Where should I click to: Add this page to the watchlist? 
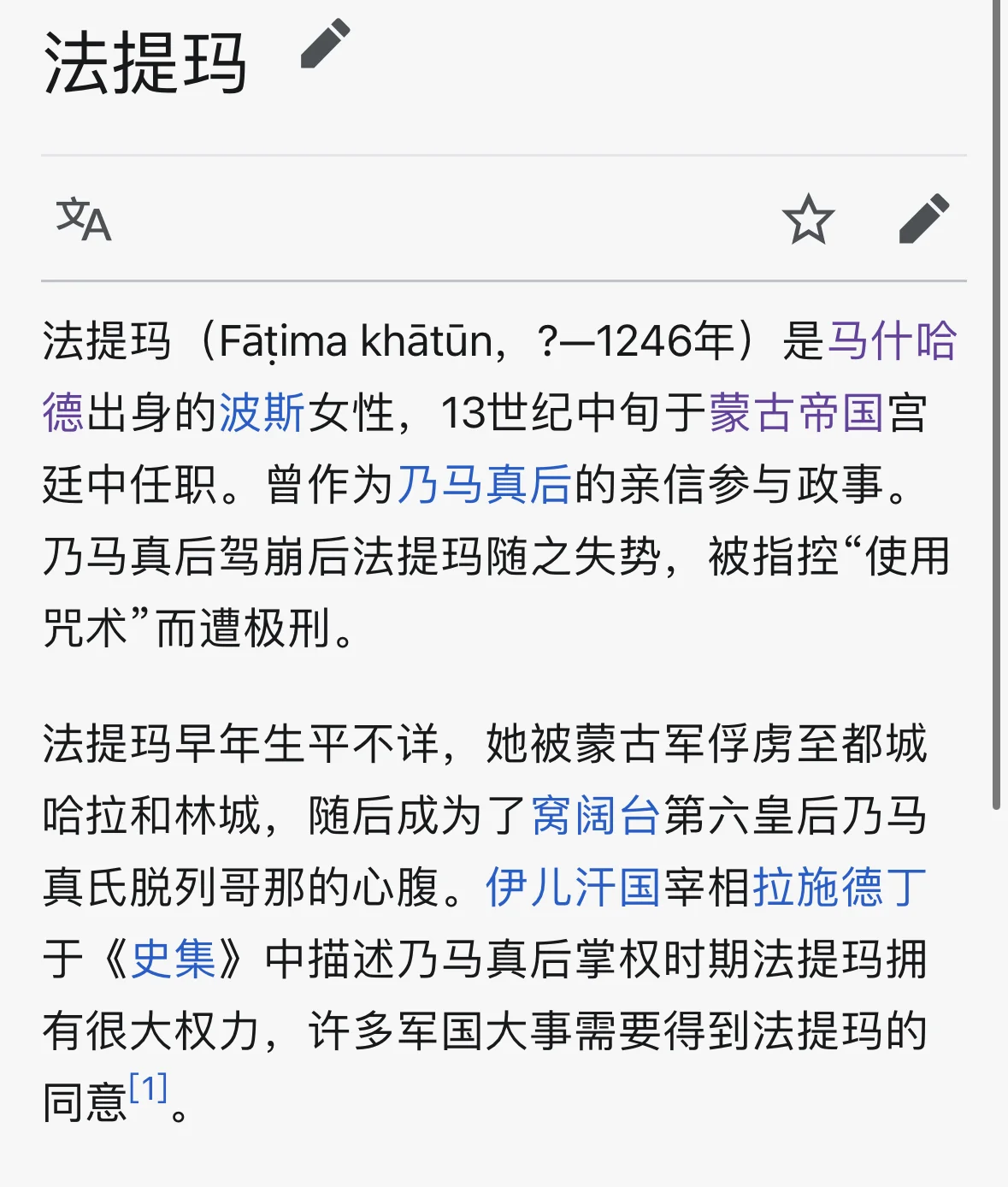[808, 220]
